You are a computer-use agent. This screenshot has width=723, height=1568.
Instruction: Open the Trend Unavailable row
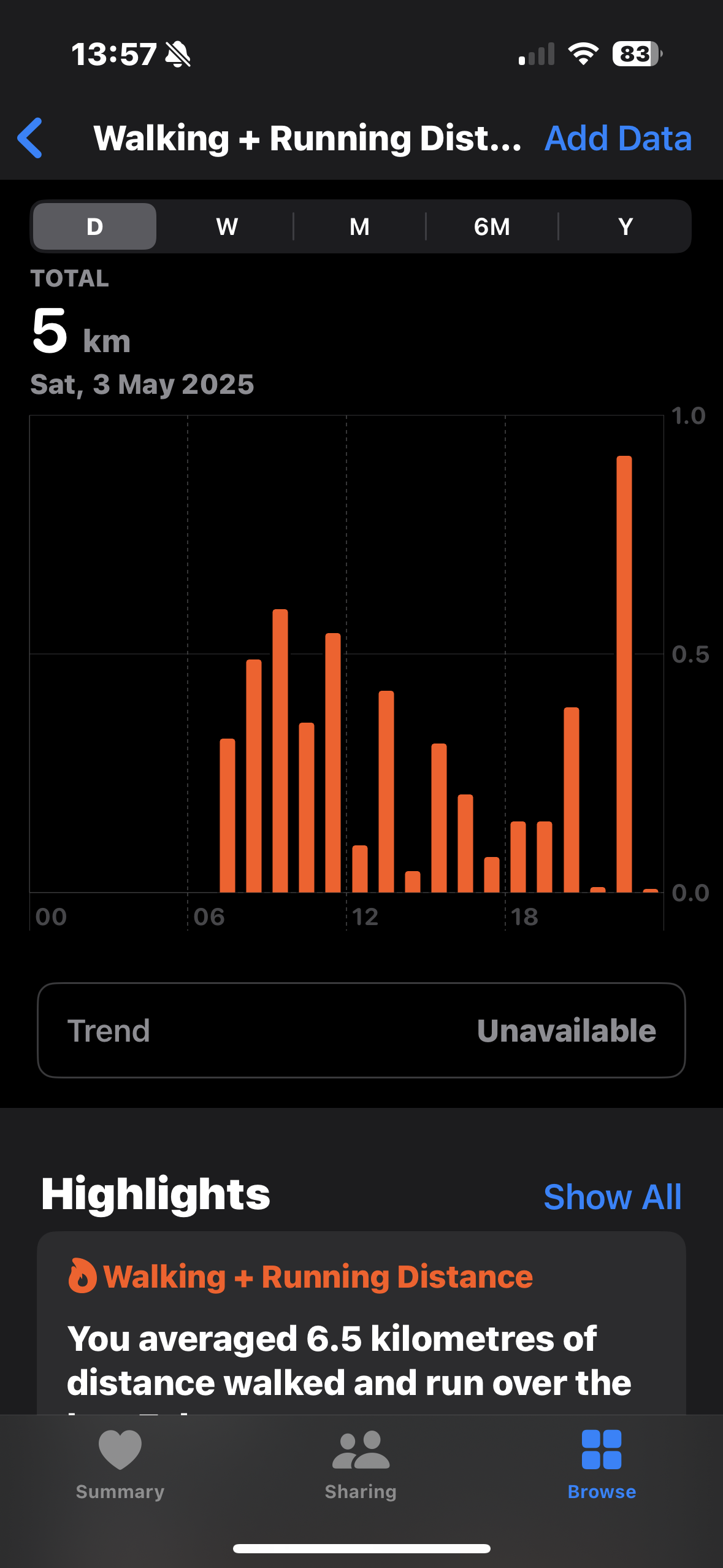361,1031
